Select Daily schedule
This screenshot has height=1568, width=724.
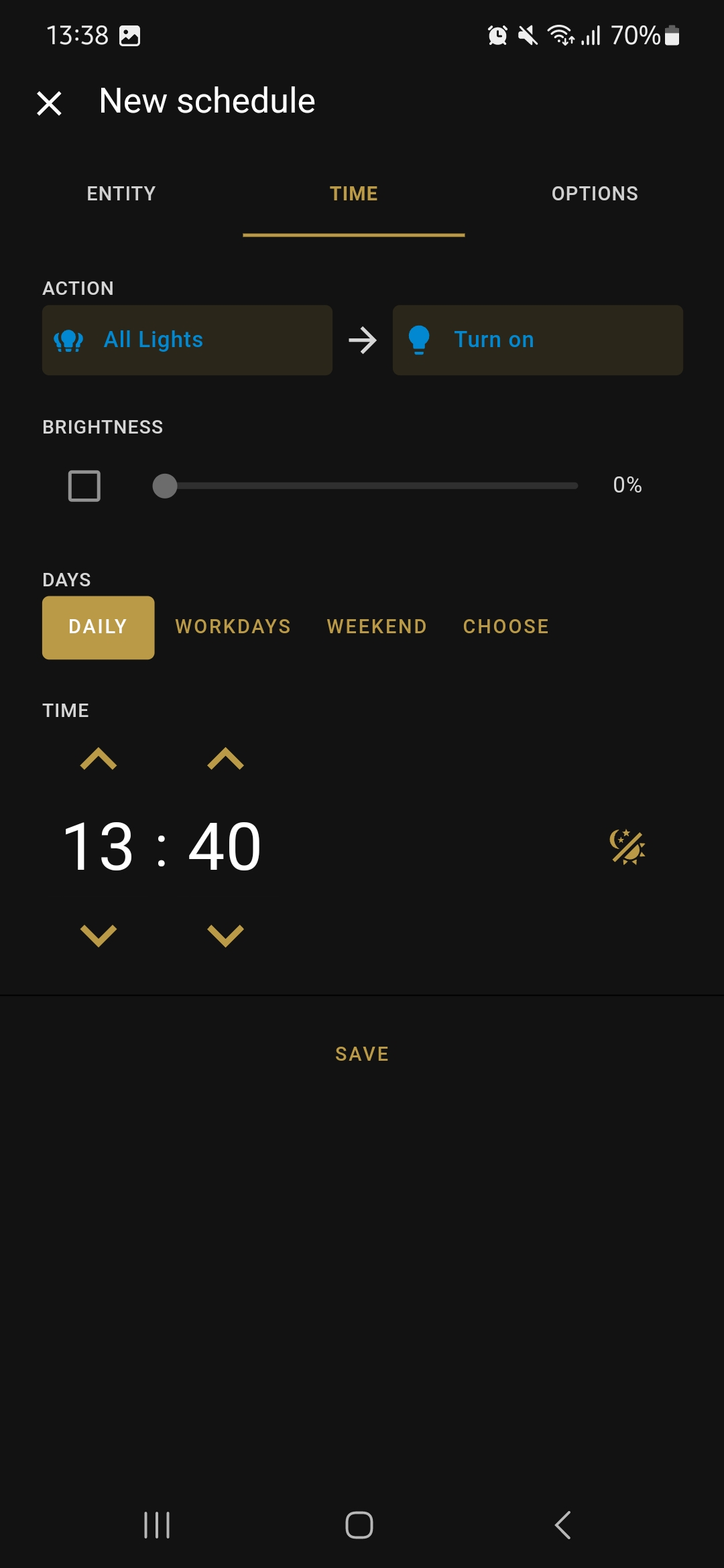(99, 627)
